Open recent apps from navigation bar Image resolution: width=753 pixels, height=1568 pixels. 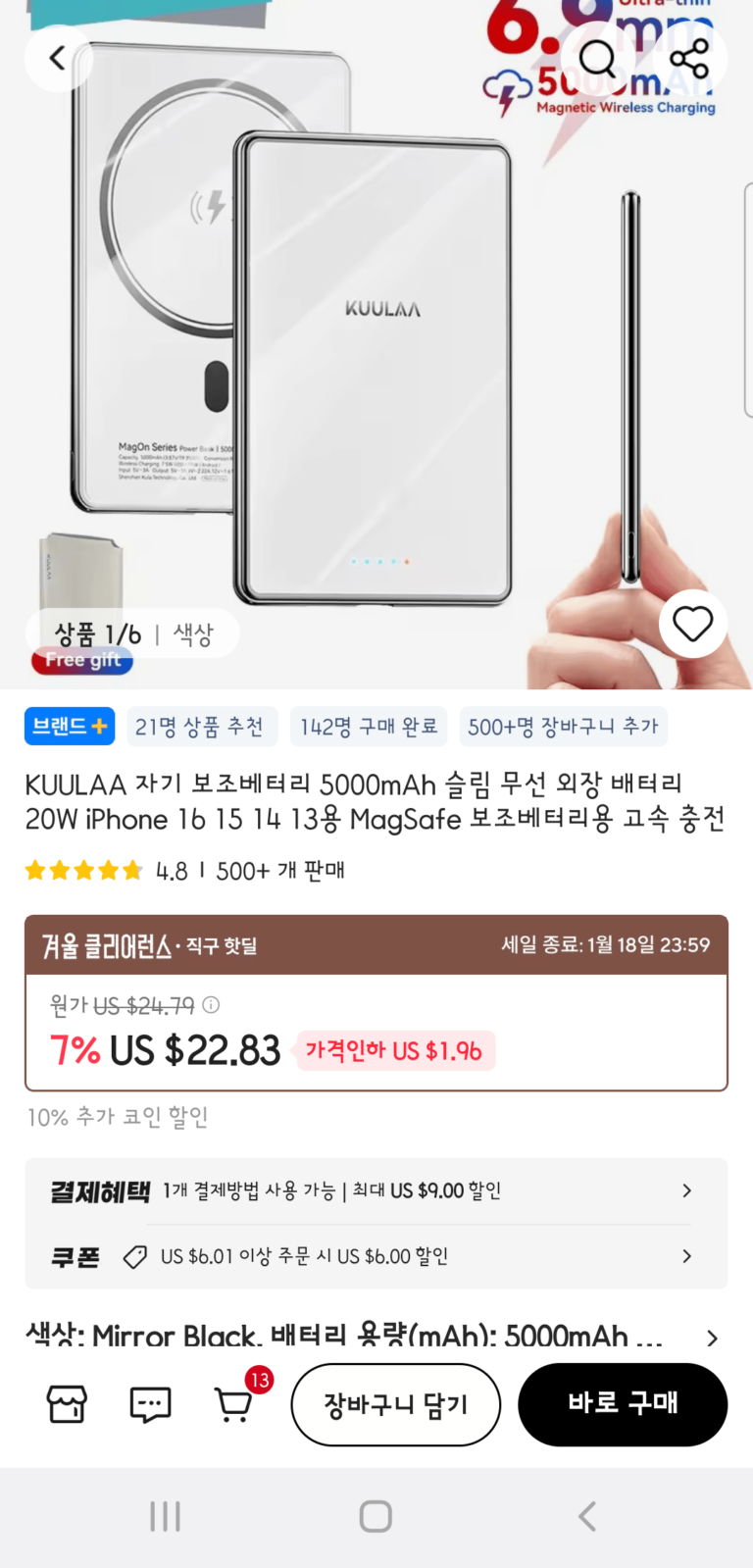tap(165, 1516)
